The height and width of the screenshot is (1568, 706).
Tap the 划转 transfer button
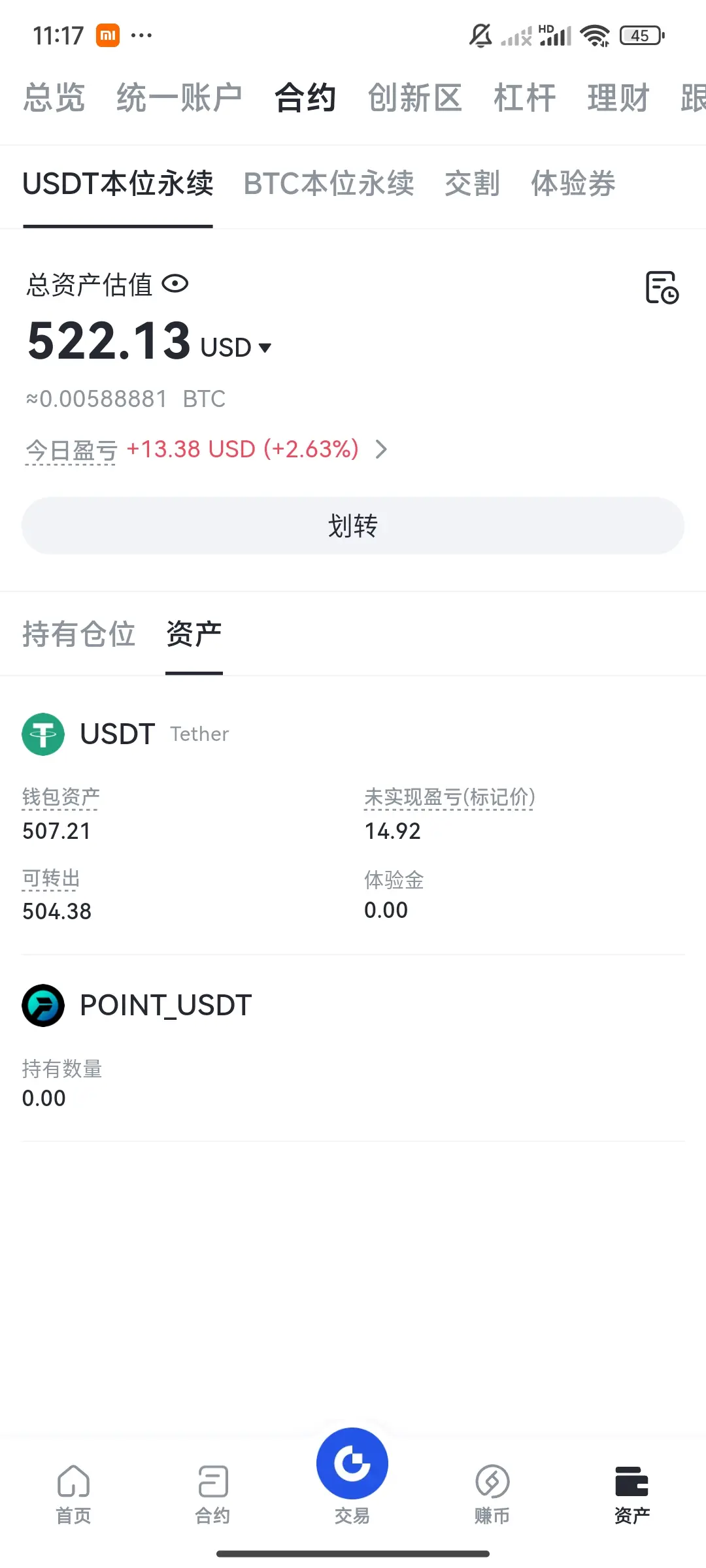[353, 526]
